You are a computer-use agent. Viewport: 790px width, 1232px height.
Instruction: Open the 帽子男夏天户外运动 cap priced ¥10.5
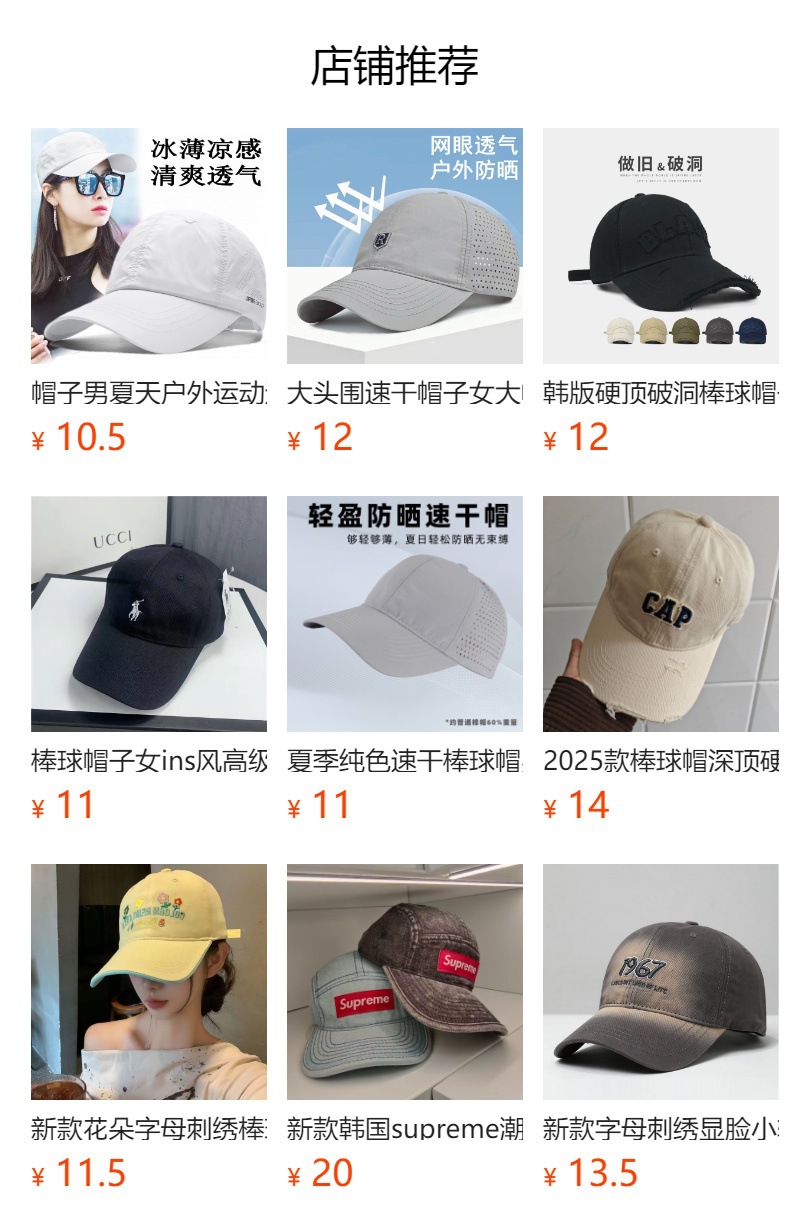click(x=148, y=246)
